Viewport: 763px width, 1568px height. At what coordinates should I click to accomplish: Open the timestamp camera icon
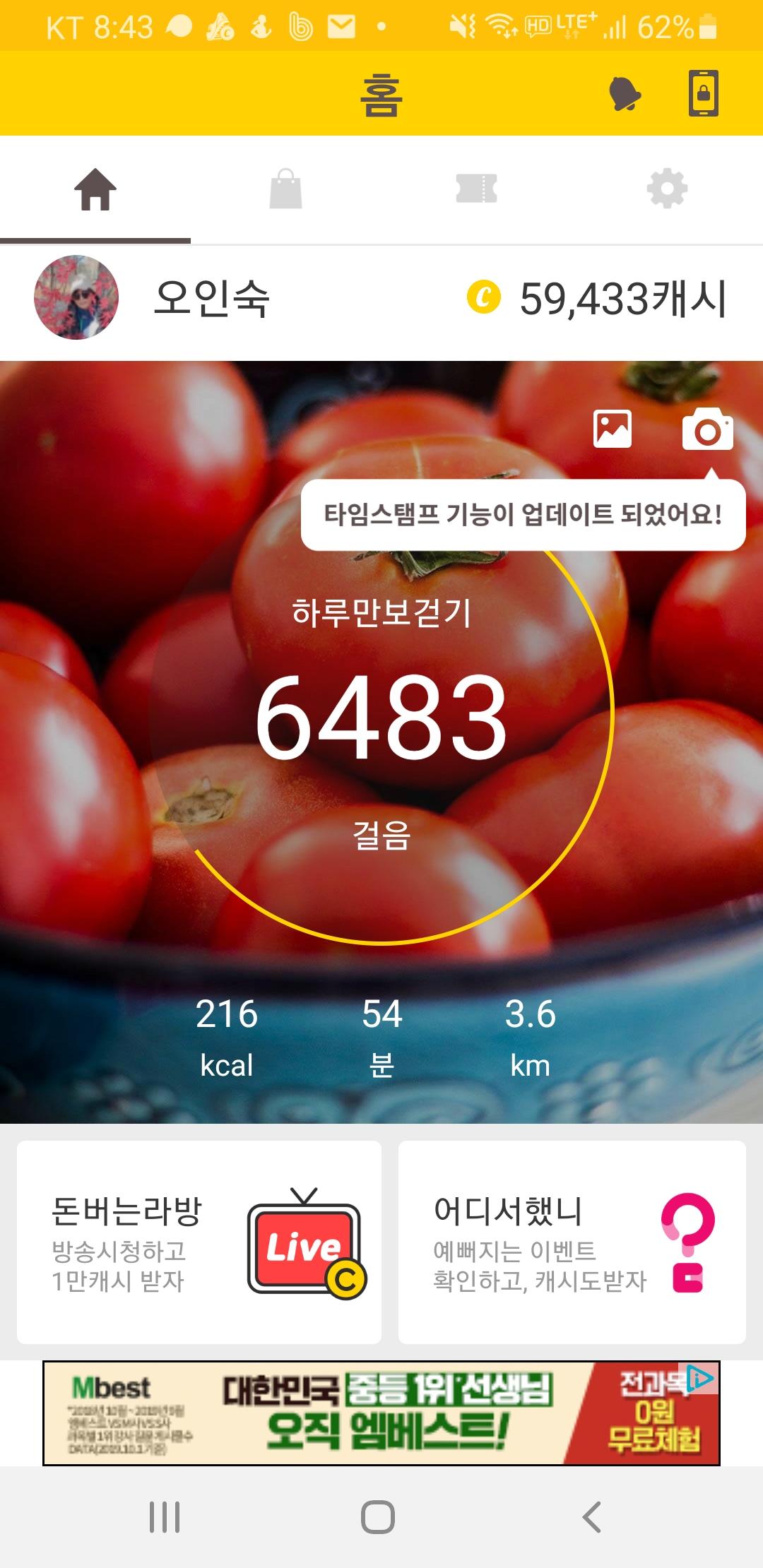(707, 429)
